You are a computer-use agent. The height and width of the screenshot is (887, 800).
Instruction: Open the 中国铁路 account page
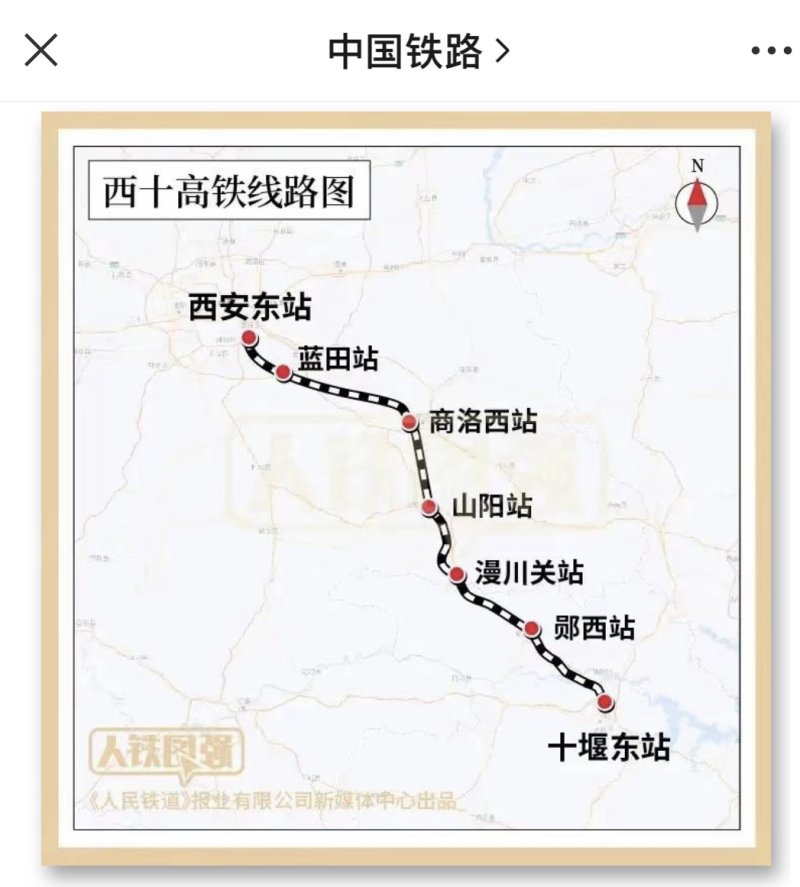[418, 50]
